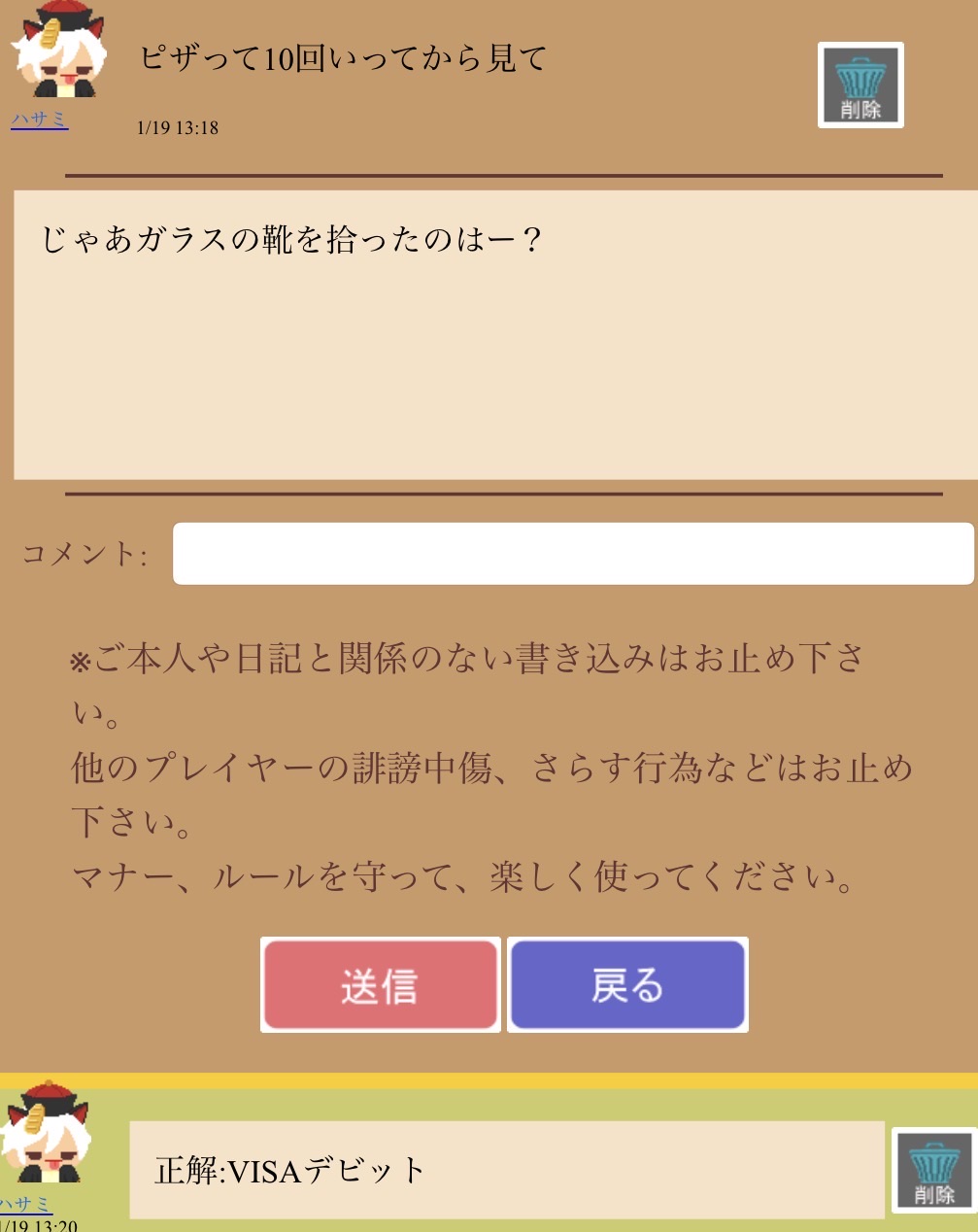Focus the コメント input field
The height and width of the screenshot is (1232, 978).
click(572, 554)
